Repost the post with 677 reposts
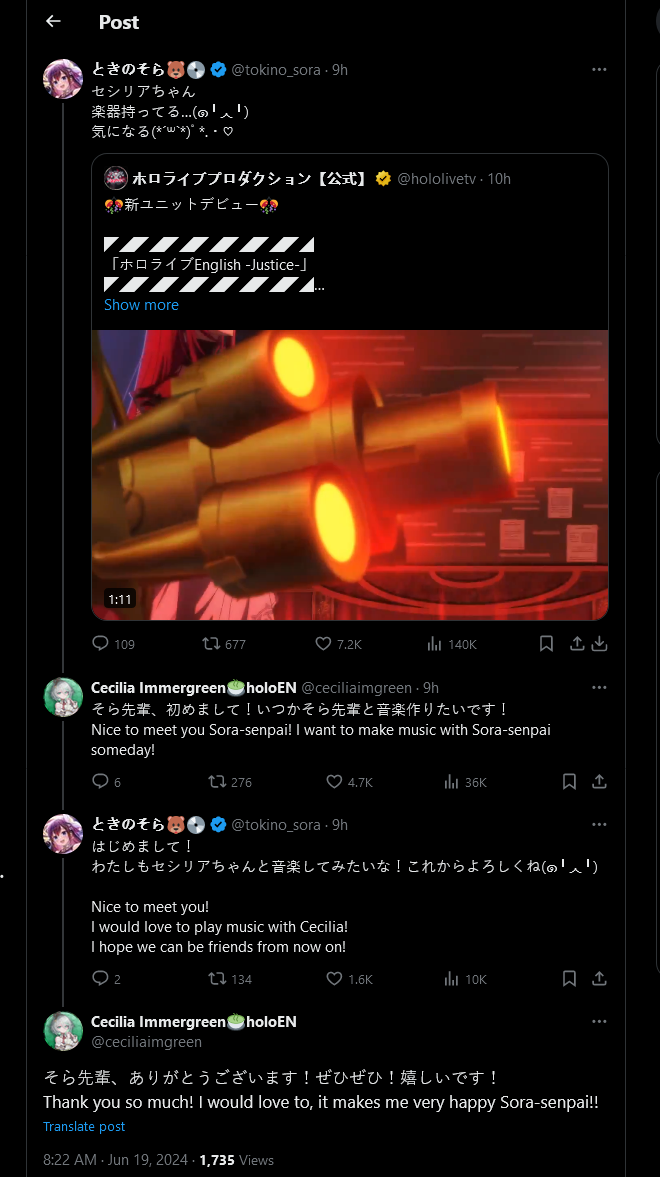The image size is (660, 1177). click(x=211, y=644)
